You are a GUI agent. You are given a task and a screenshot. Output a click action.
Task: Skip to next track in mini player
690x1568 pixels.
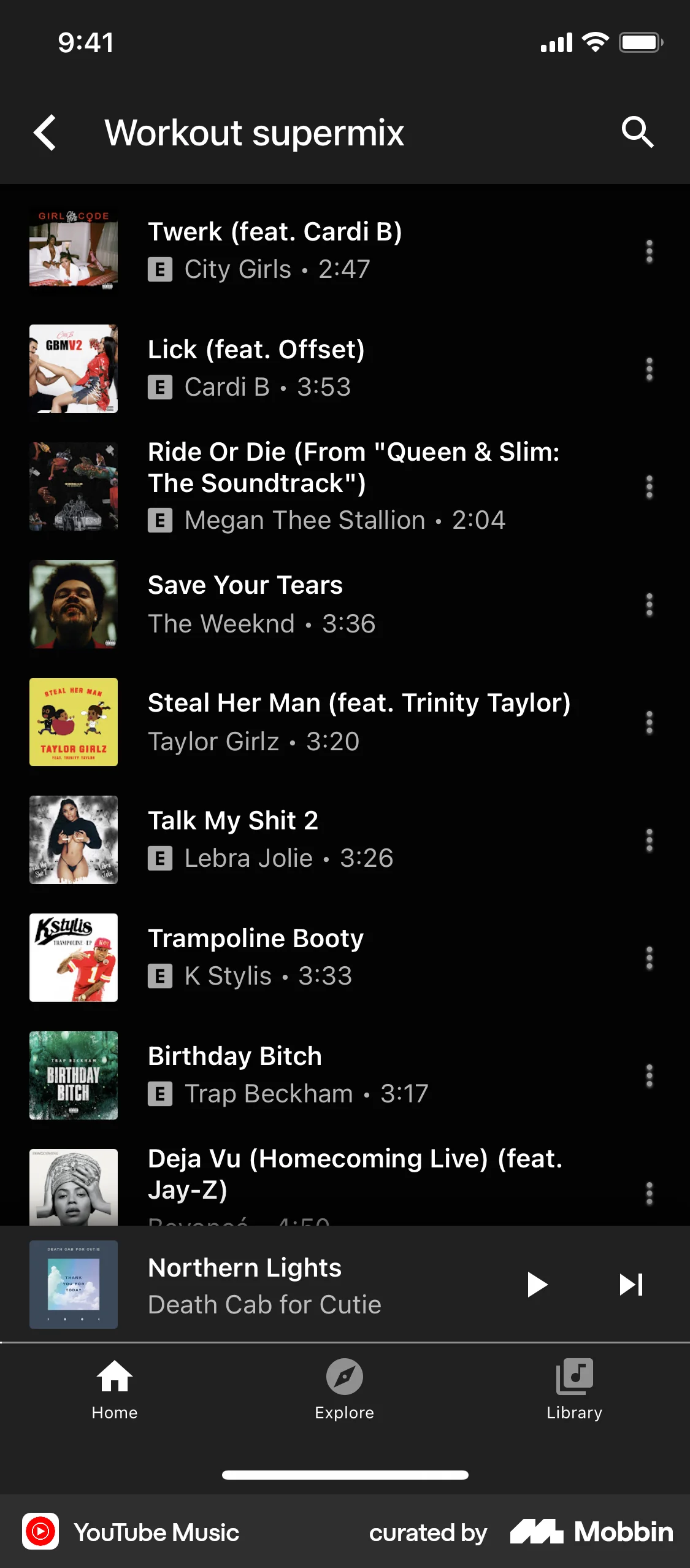[x=631, y=1285]
